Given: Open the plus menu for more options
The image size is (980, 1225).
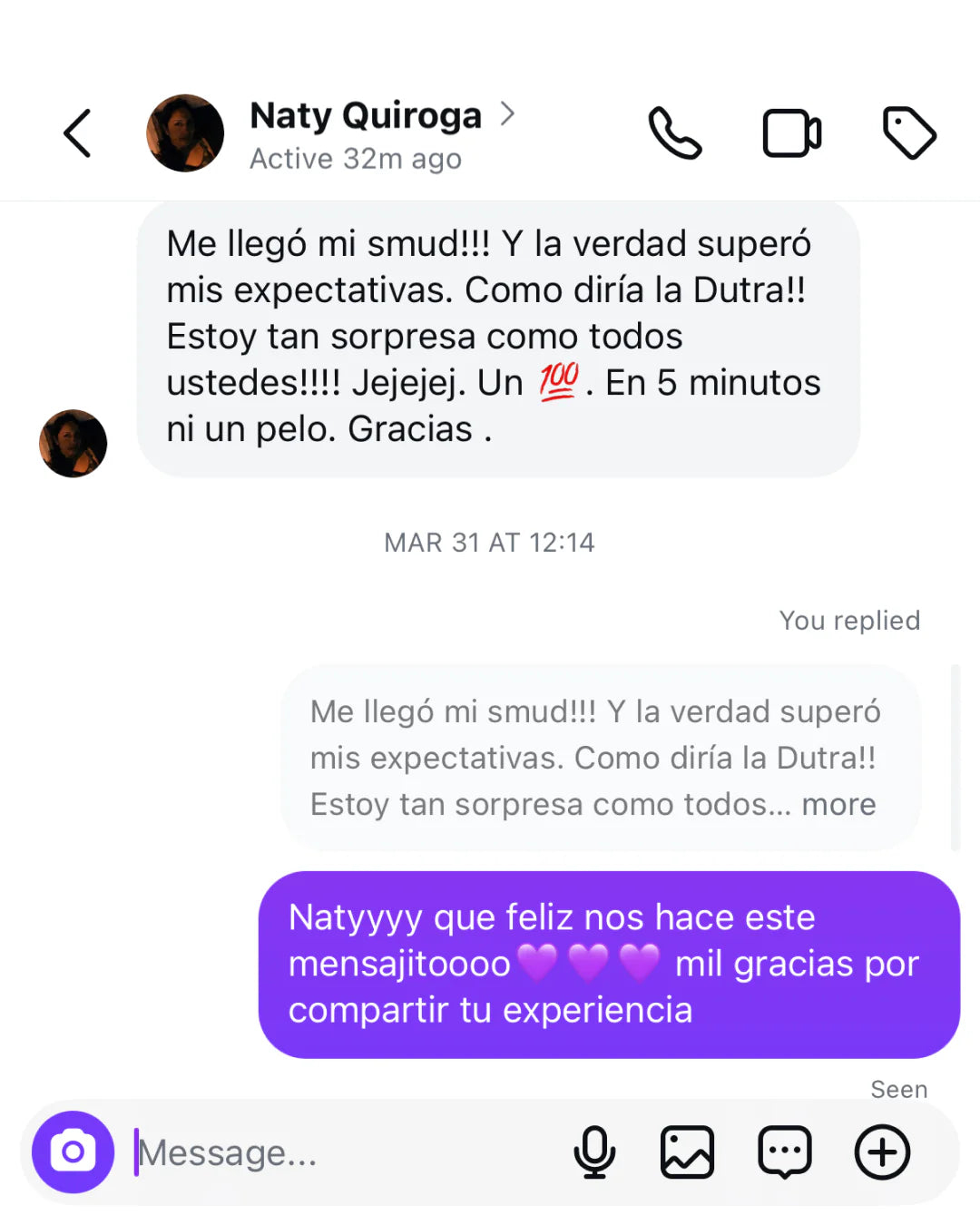Looking at the screenshot, I should pyautogui.click(x=882, y=1152).
